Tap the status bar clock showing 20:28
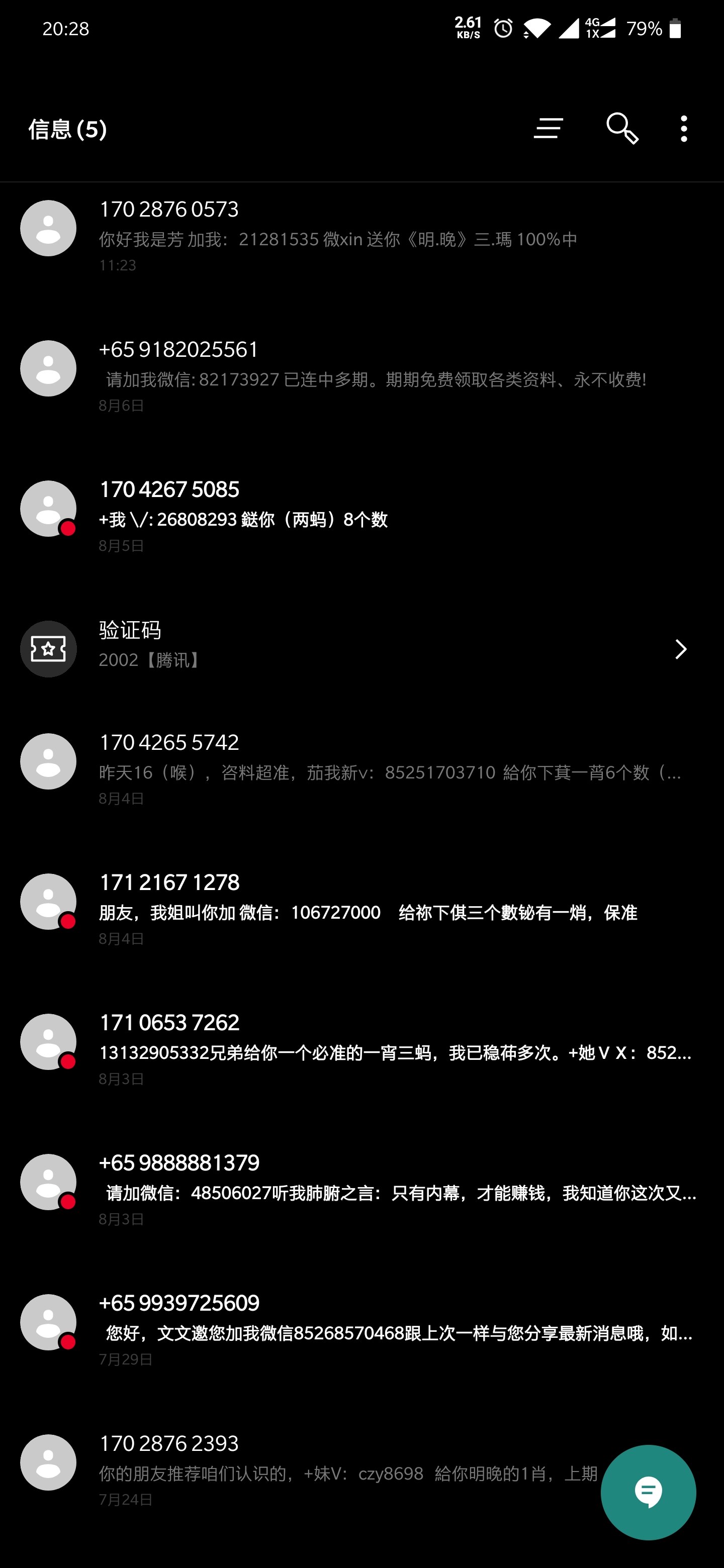The image size is (724, 1568). point(65,28)
